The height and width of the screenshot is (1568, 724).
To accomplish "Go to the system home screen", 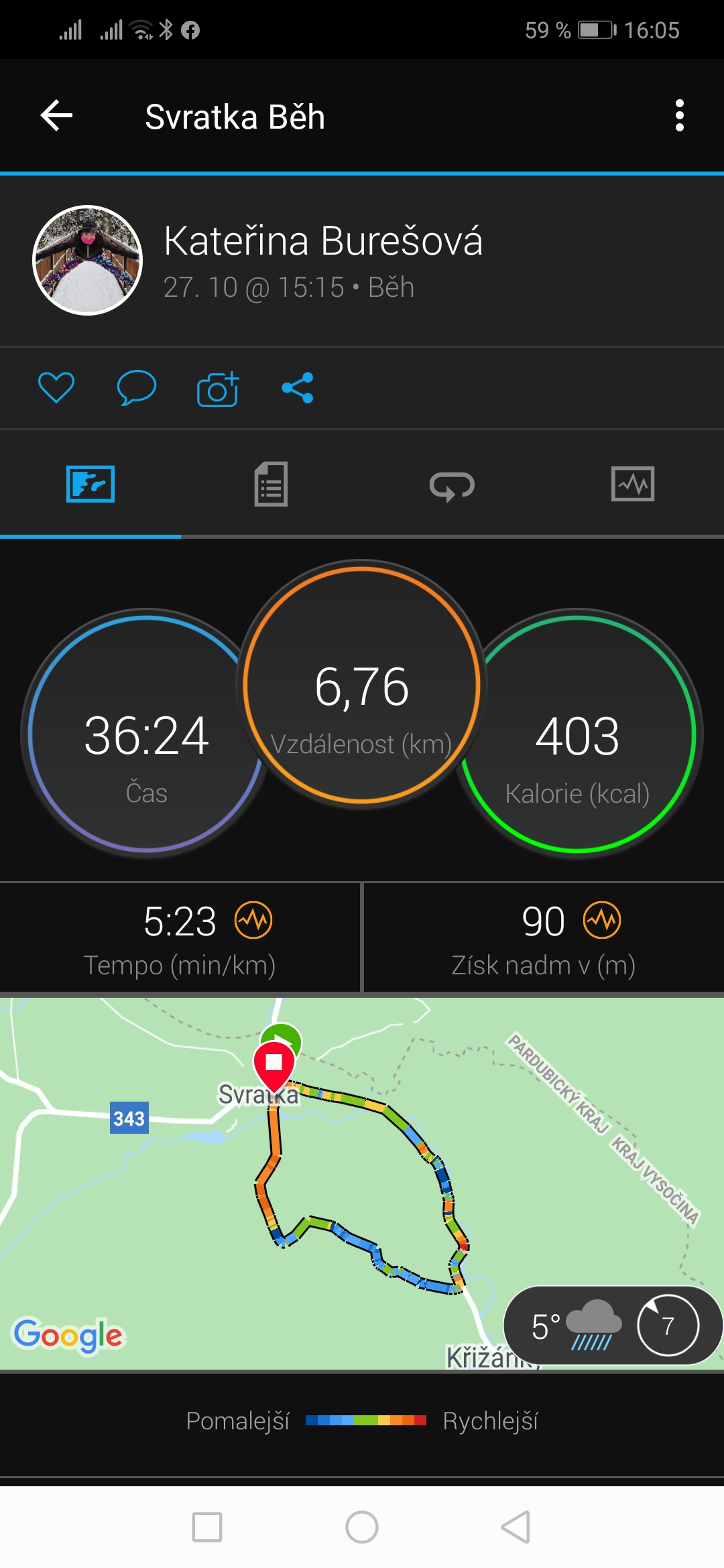I will coord(362,1527).
